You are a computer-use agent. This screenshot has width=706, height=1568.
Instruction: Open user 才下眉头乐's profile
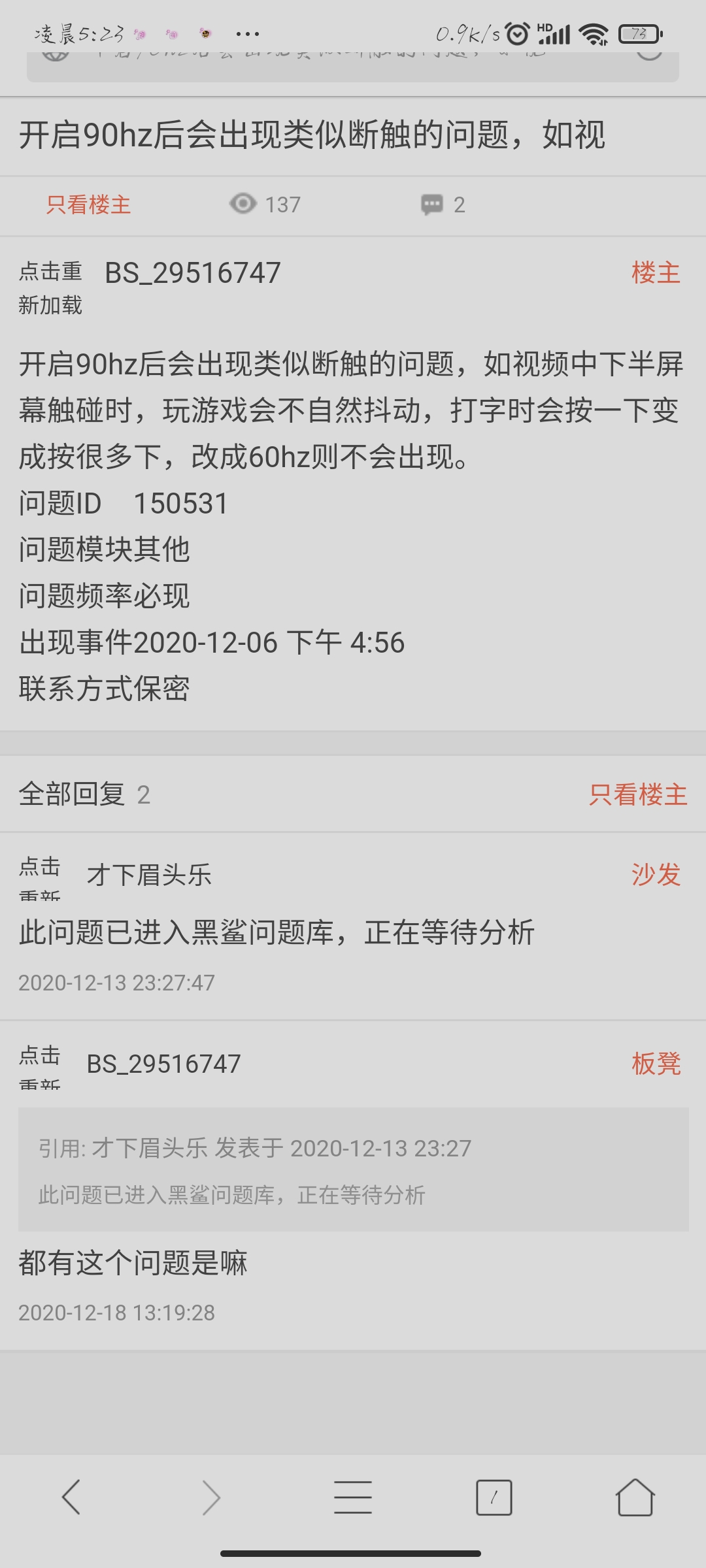[149, 875]
